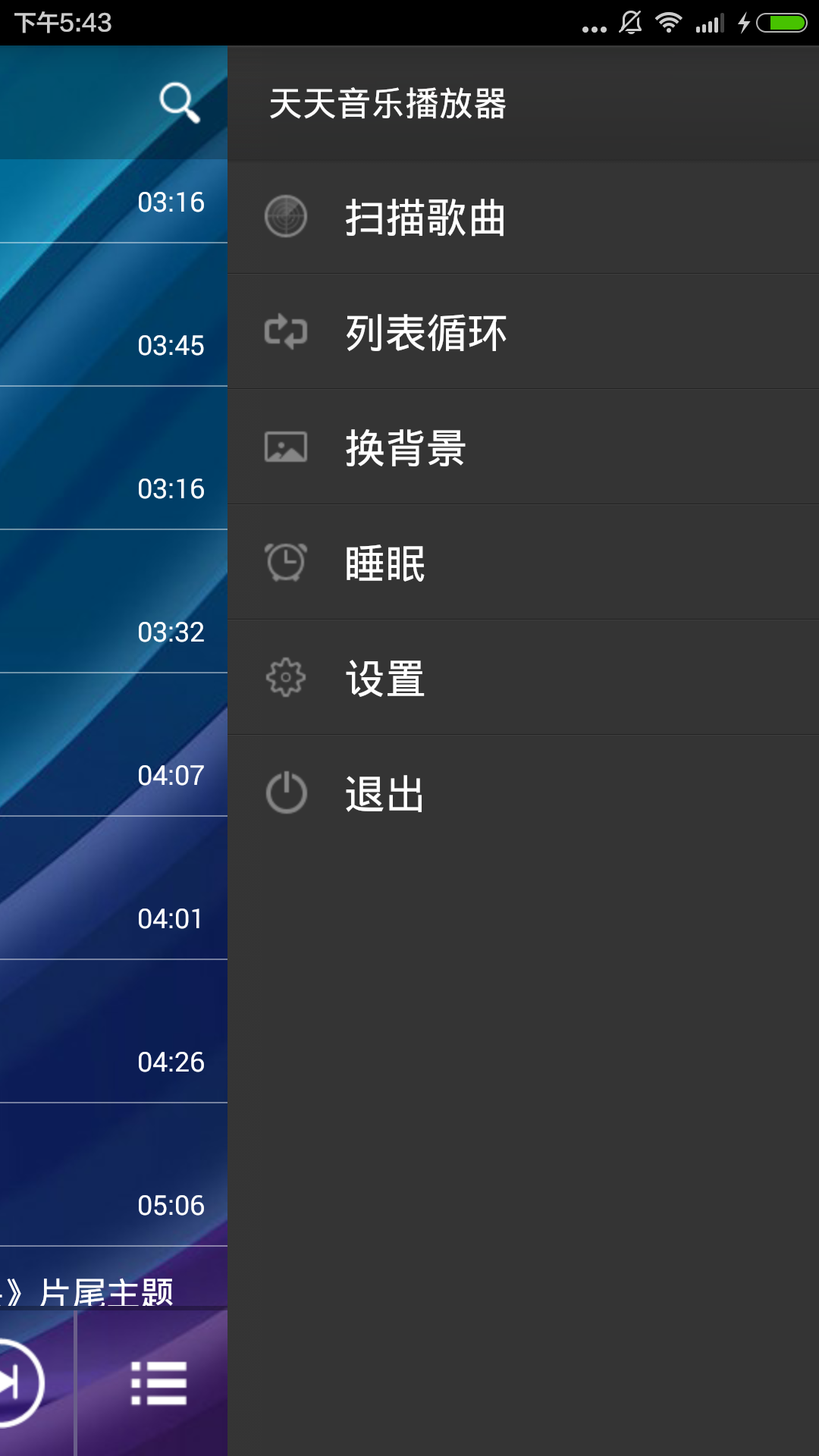Open the playlist list icon

coord(158,1382)
